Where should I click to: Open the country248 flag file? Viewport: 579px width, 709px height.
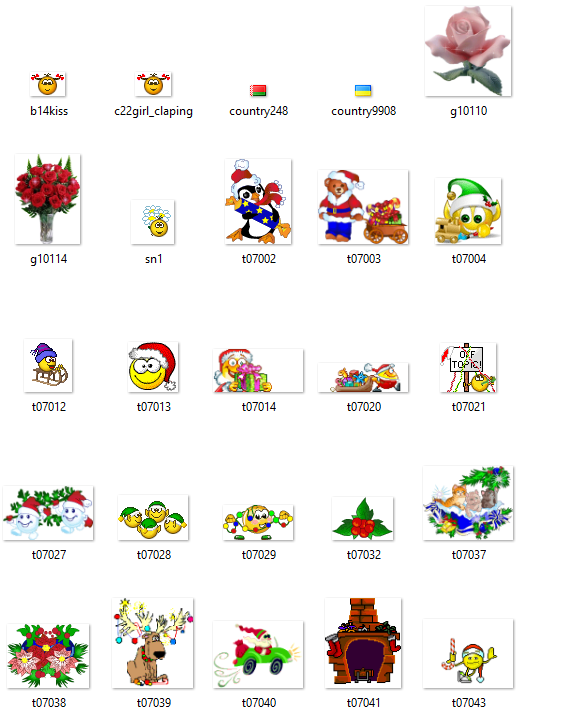click(x=258, y=90)
